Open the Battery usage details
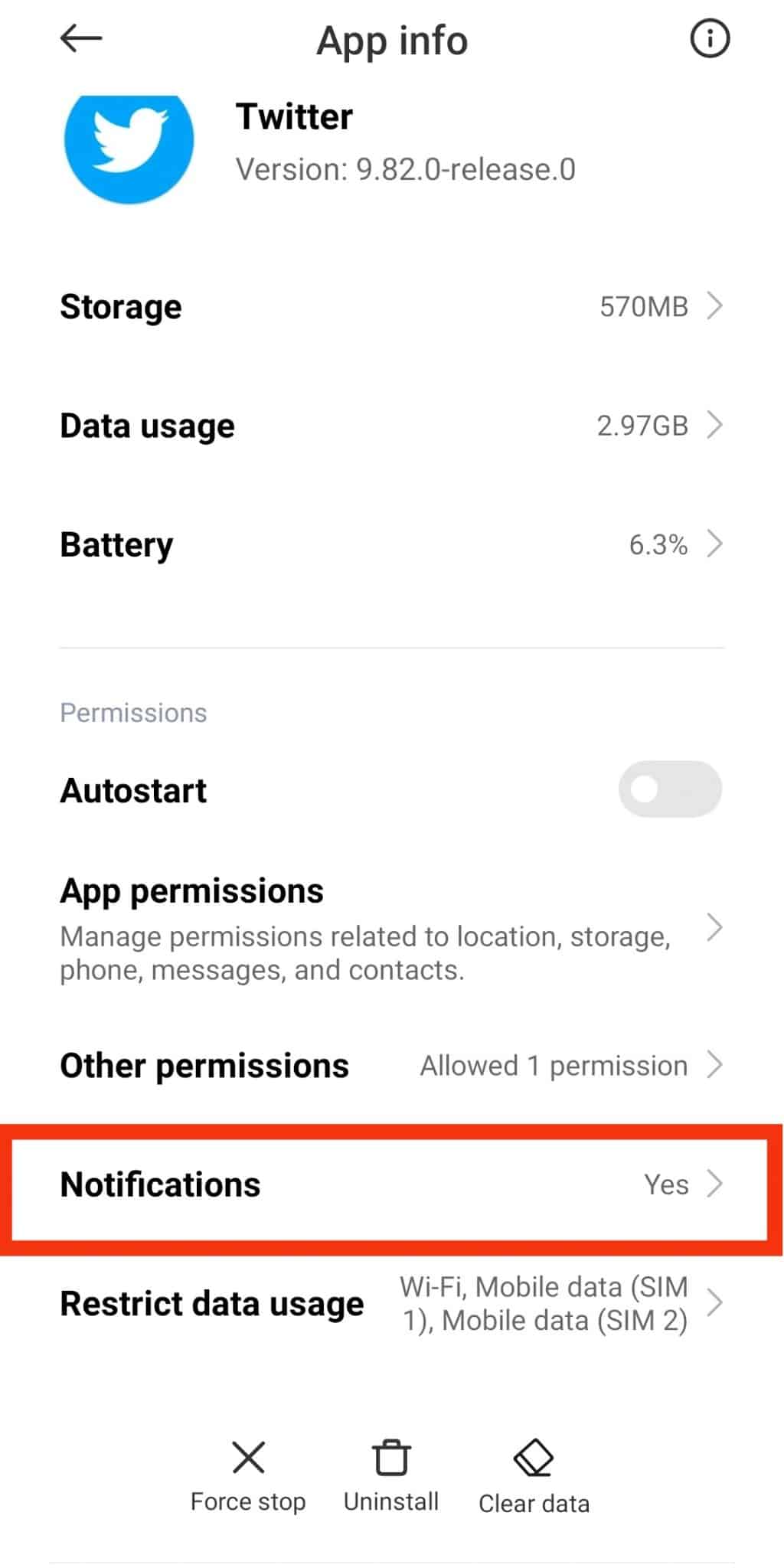This screenshot has width=784, height=1568. 392,544
